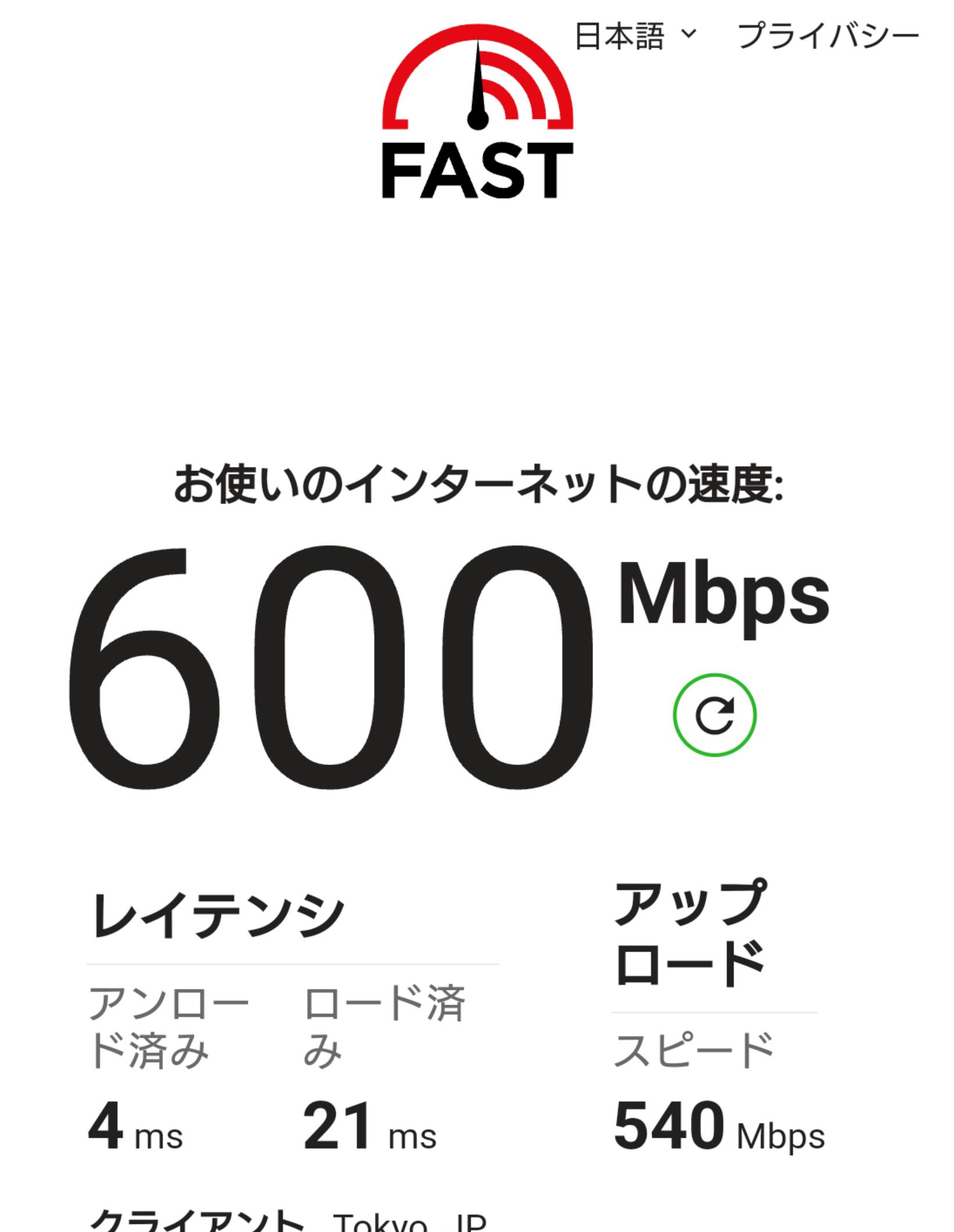This screenshot has width=954, height=1232.
Task: Open the 日本語 language dropdown
Action: (x=635, y=37)
